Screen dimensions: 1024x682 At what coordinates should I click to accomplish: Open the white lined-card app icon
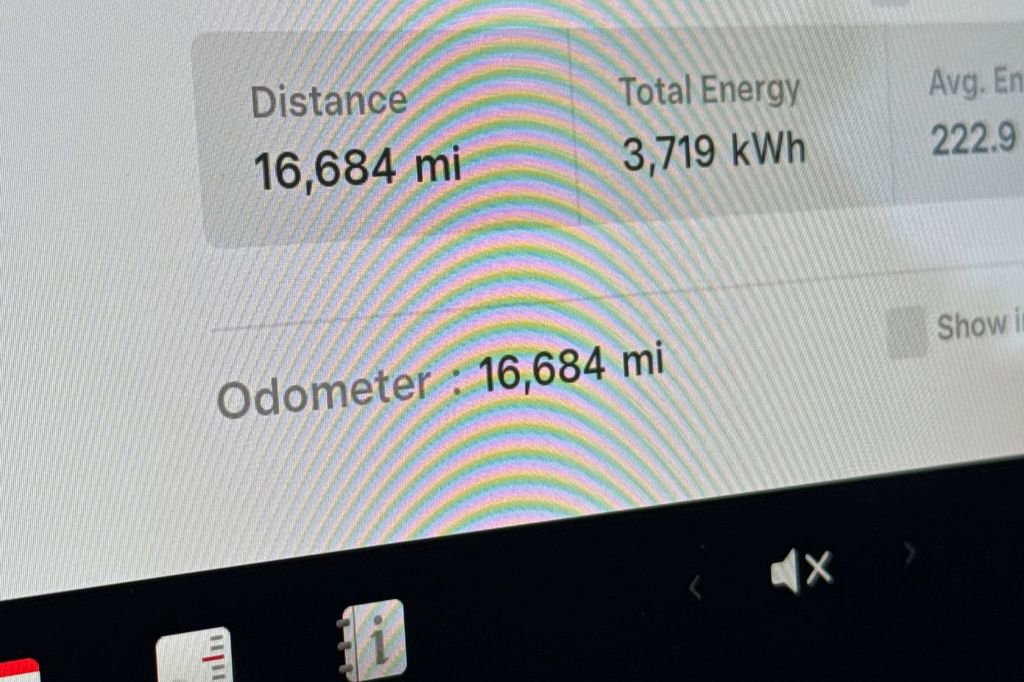point(195,658)
